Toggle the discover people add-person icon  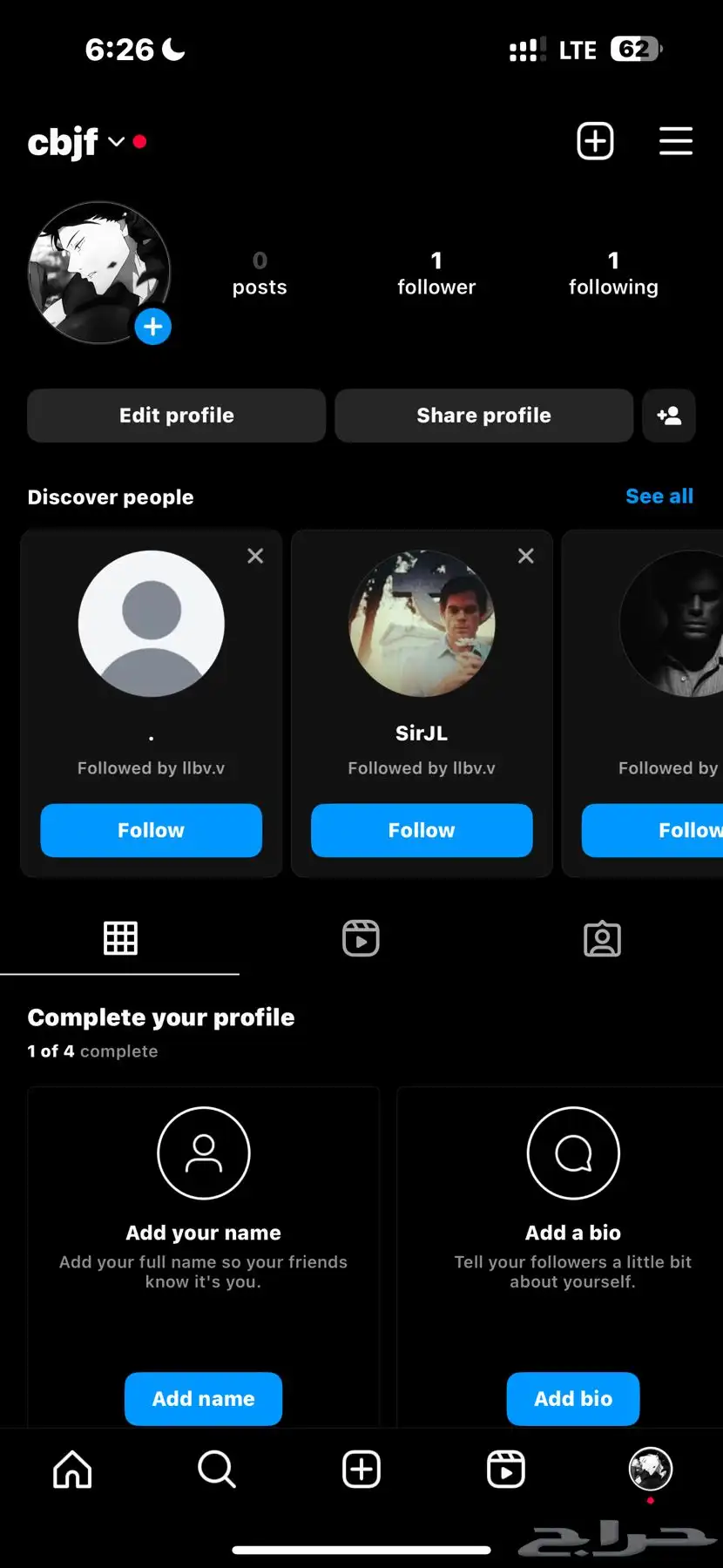point(668,416)
